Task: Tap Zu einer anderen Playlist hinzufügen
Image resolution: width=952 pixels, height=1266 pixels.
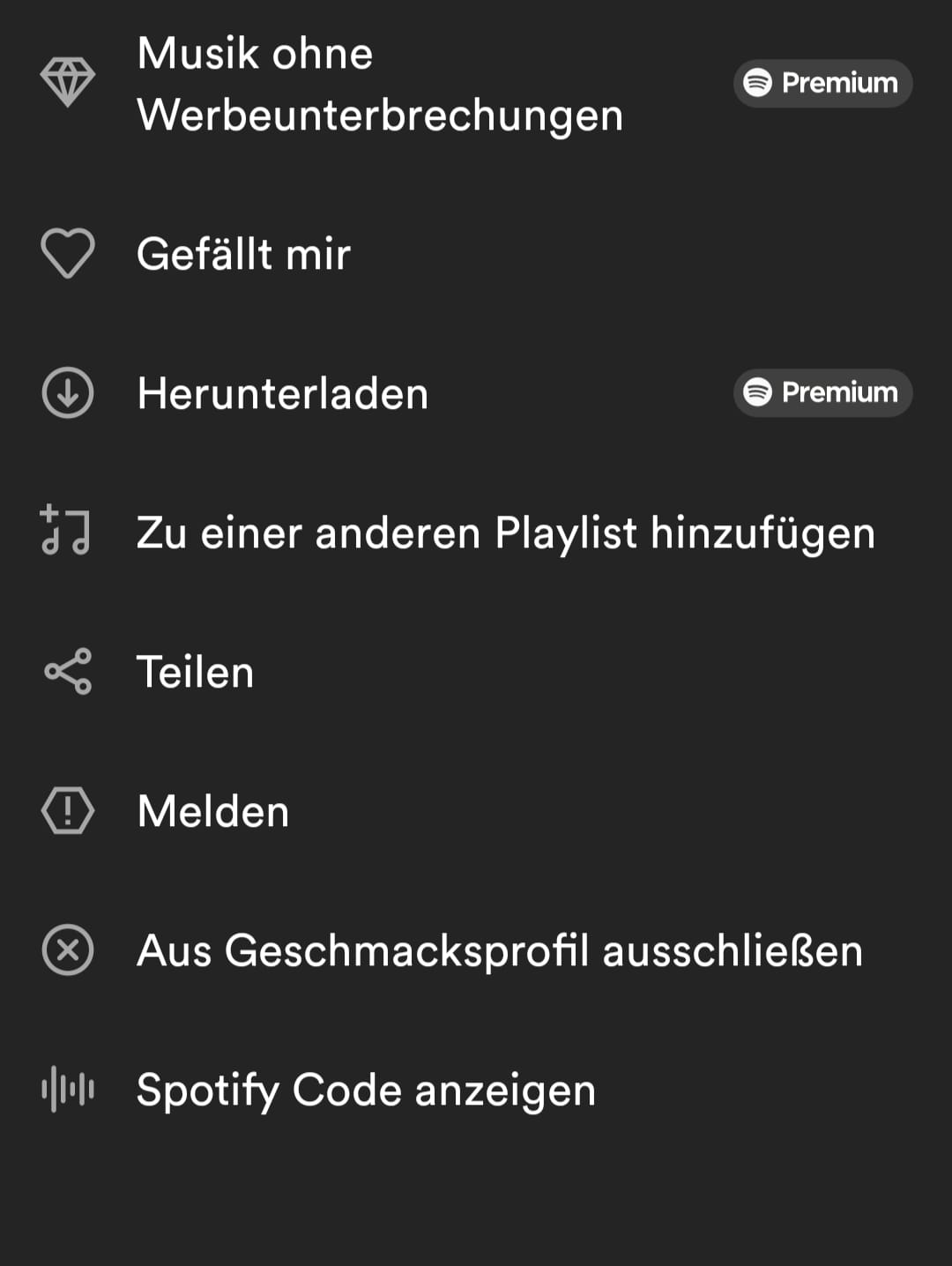Action: (505, 532)
